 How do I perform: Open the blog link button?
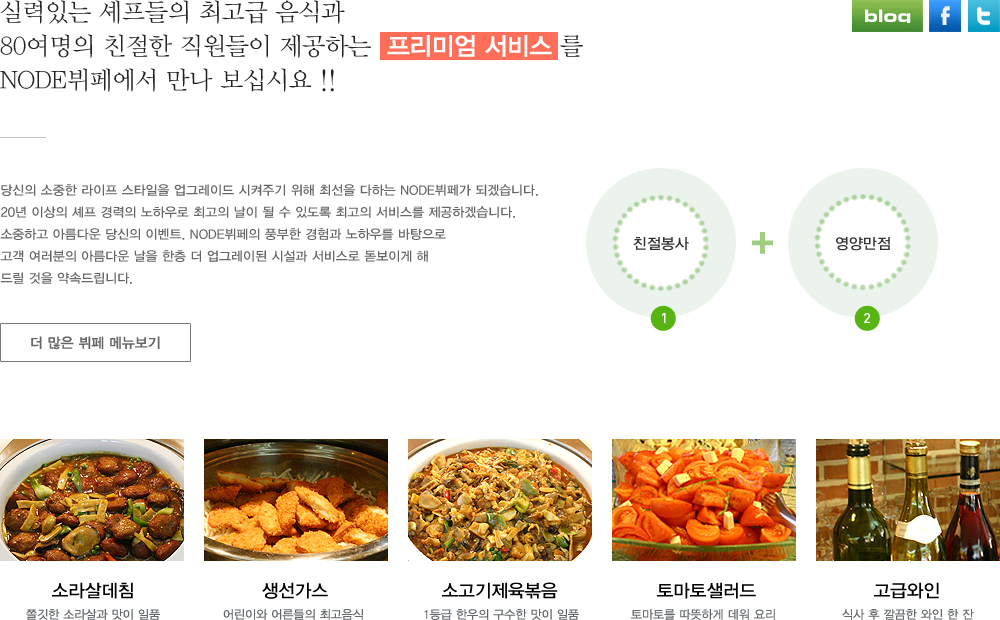[887, 16]
